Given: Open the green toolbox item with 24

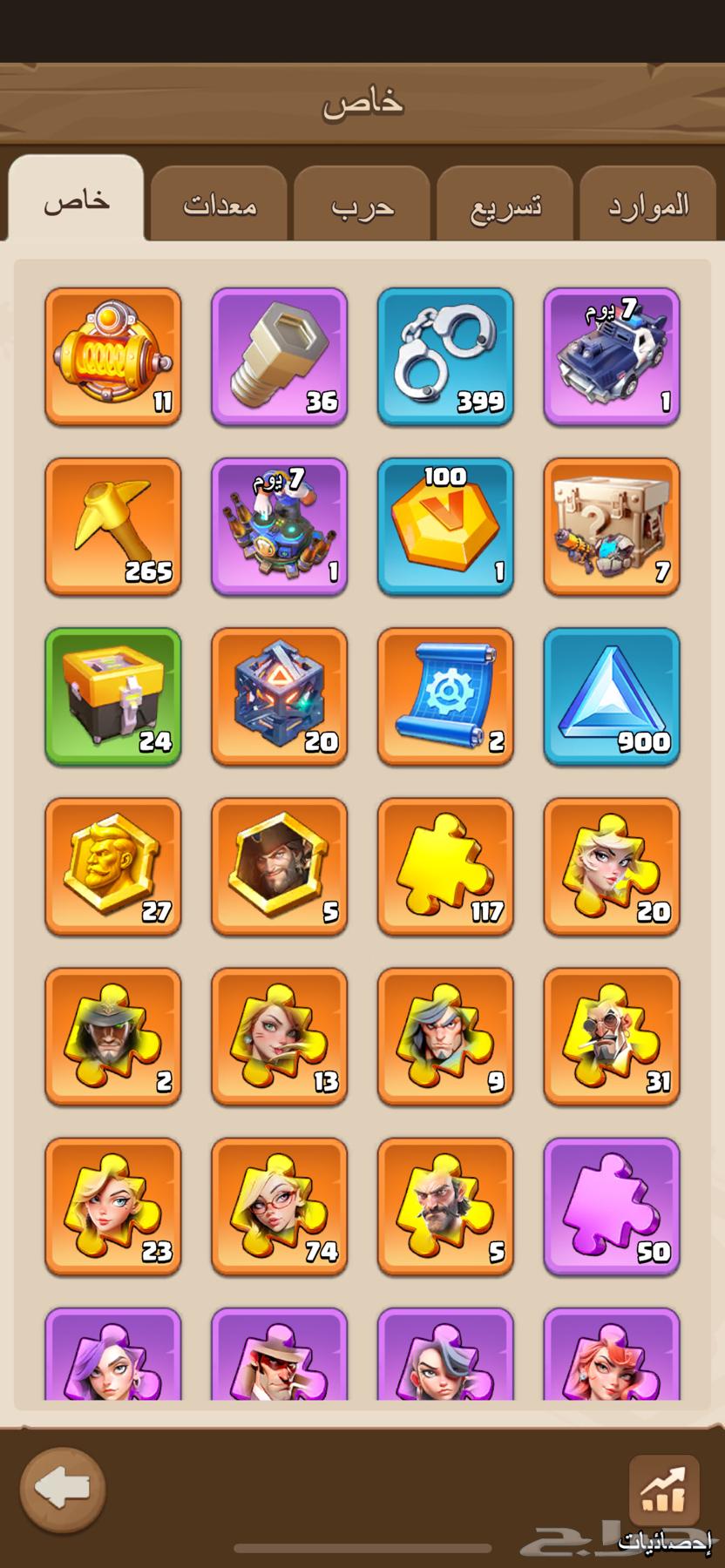Looking at the screenshot, I should click(113, 697).
